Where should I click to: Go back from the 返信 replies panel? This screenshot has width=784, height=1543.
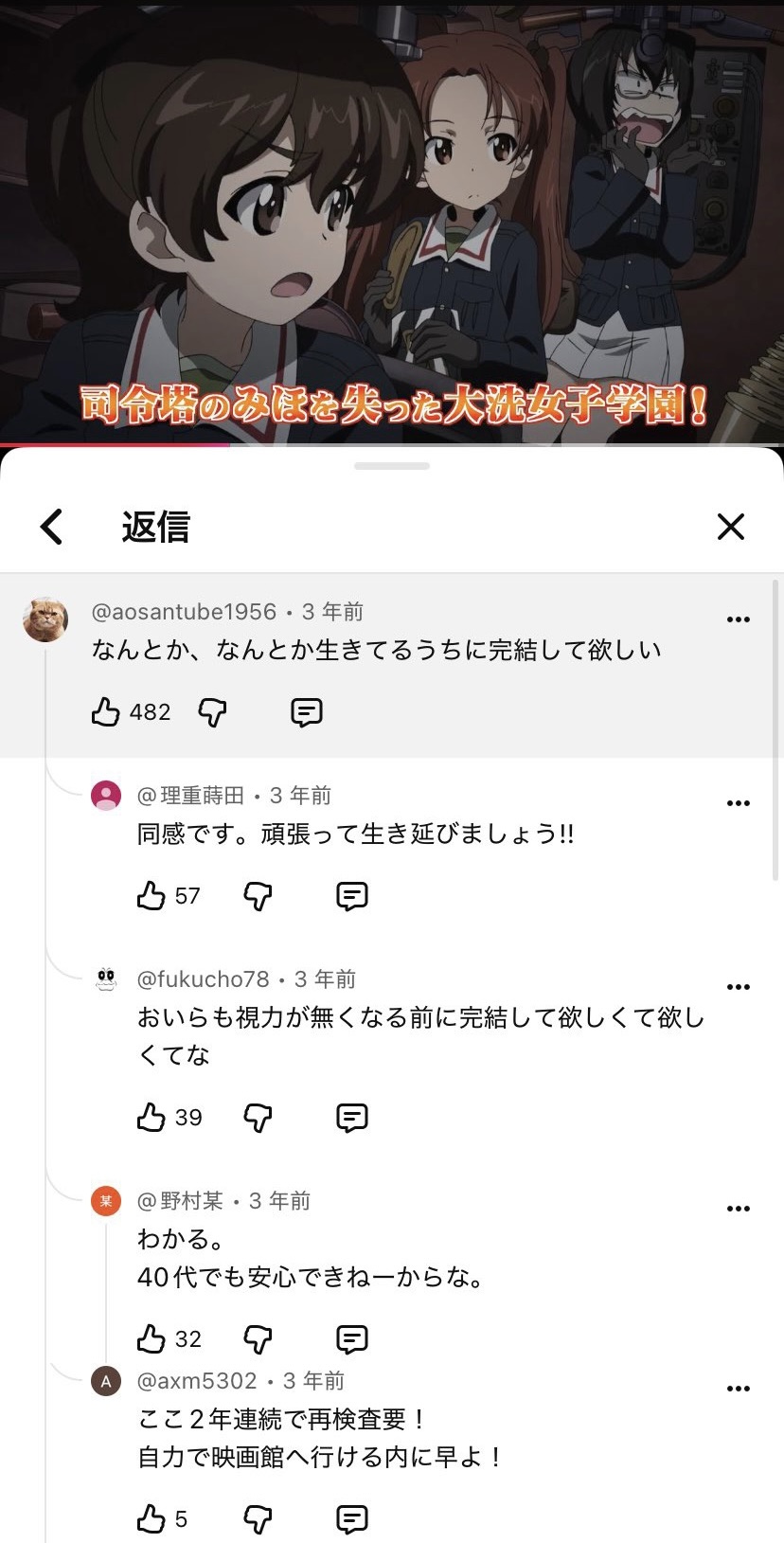click(52, 527)
